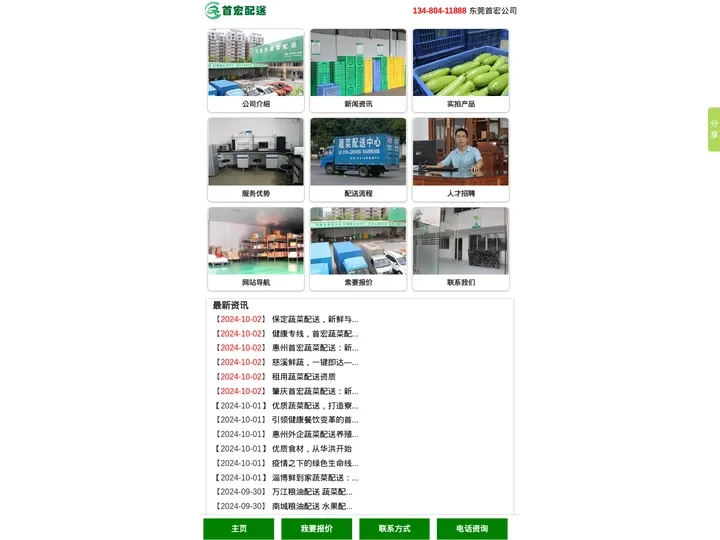Open the 配送流程 tile
Viewport: 720px width, 540px height.
[x=358, y=159]
